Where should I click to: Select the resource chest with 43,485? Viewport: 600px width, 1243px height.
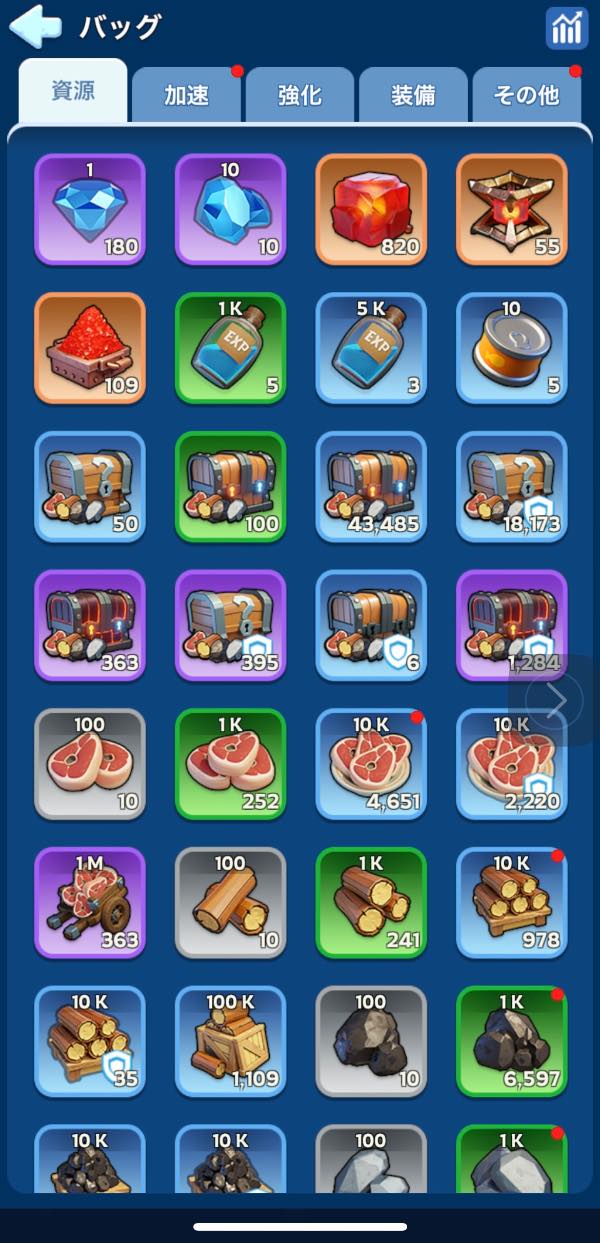pyautogui.click(x=371, y=486)
